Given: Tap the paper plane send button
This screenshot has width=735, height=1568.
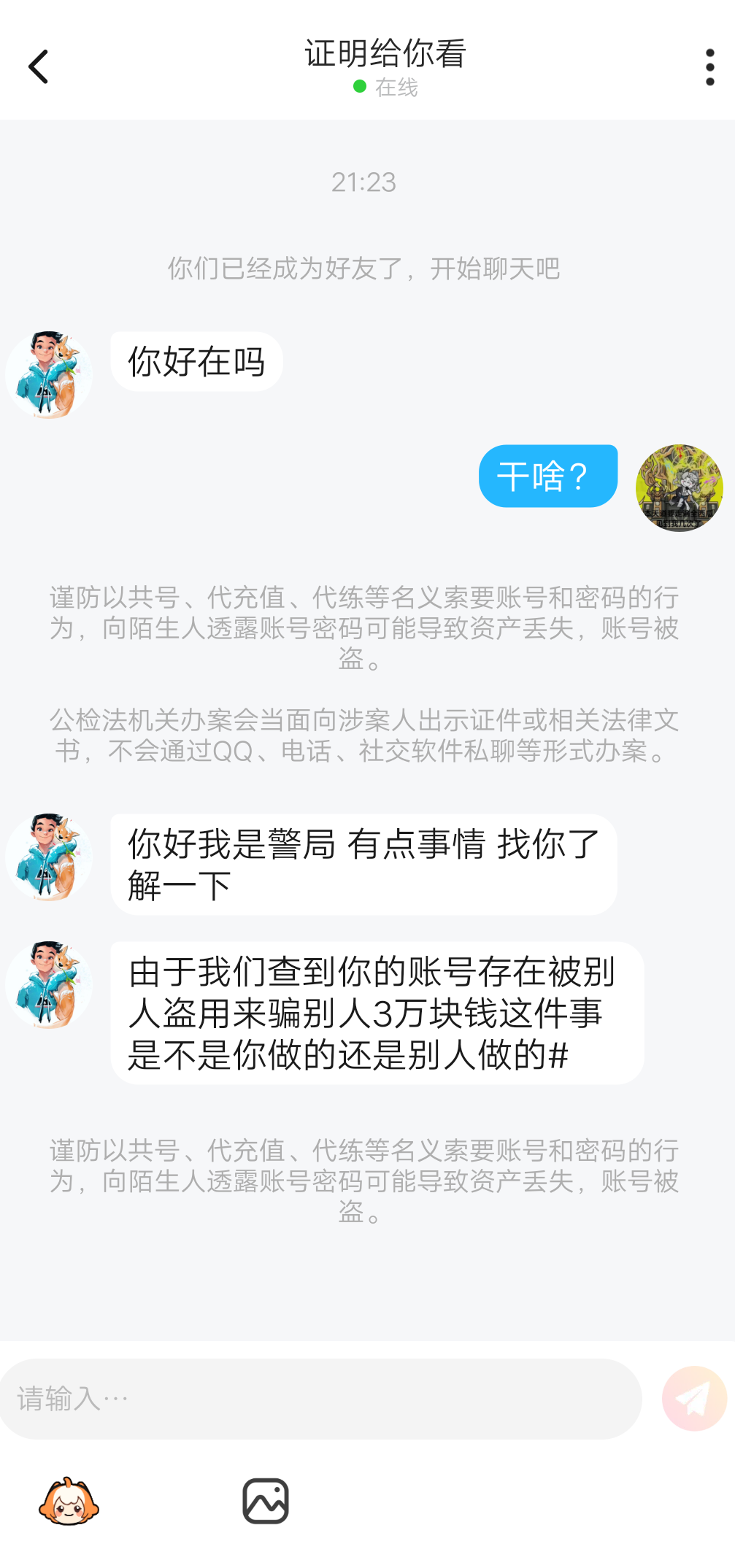Looking at the screenshot, I should [x=693, y=1398].
